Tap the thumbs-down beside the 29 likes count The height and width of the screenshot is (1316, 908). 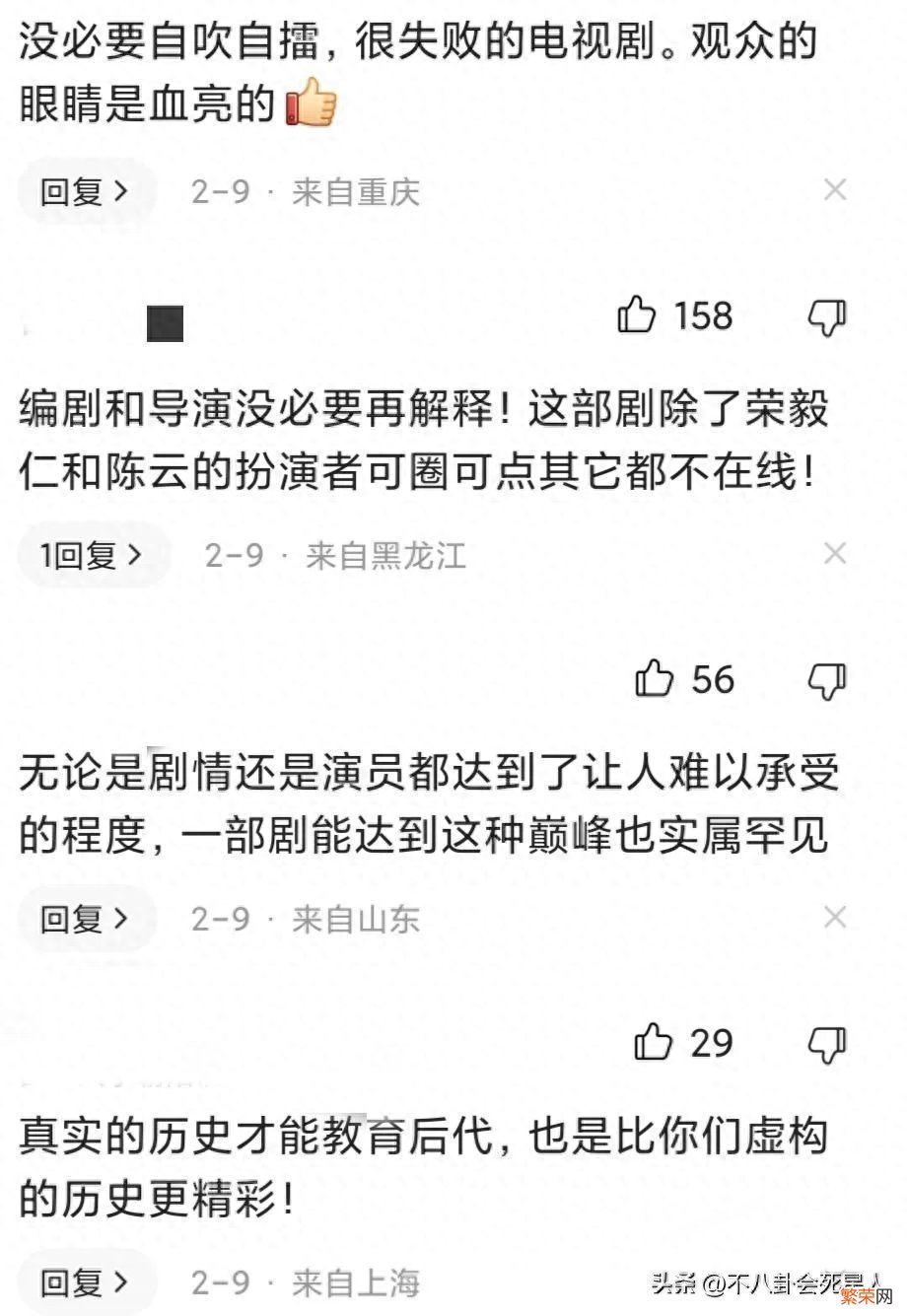point(829,1042)
